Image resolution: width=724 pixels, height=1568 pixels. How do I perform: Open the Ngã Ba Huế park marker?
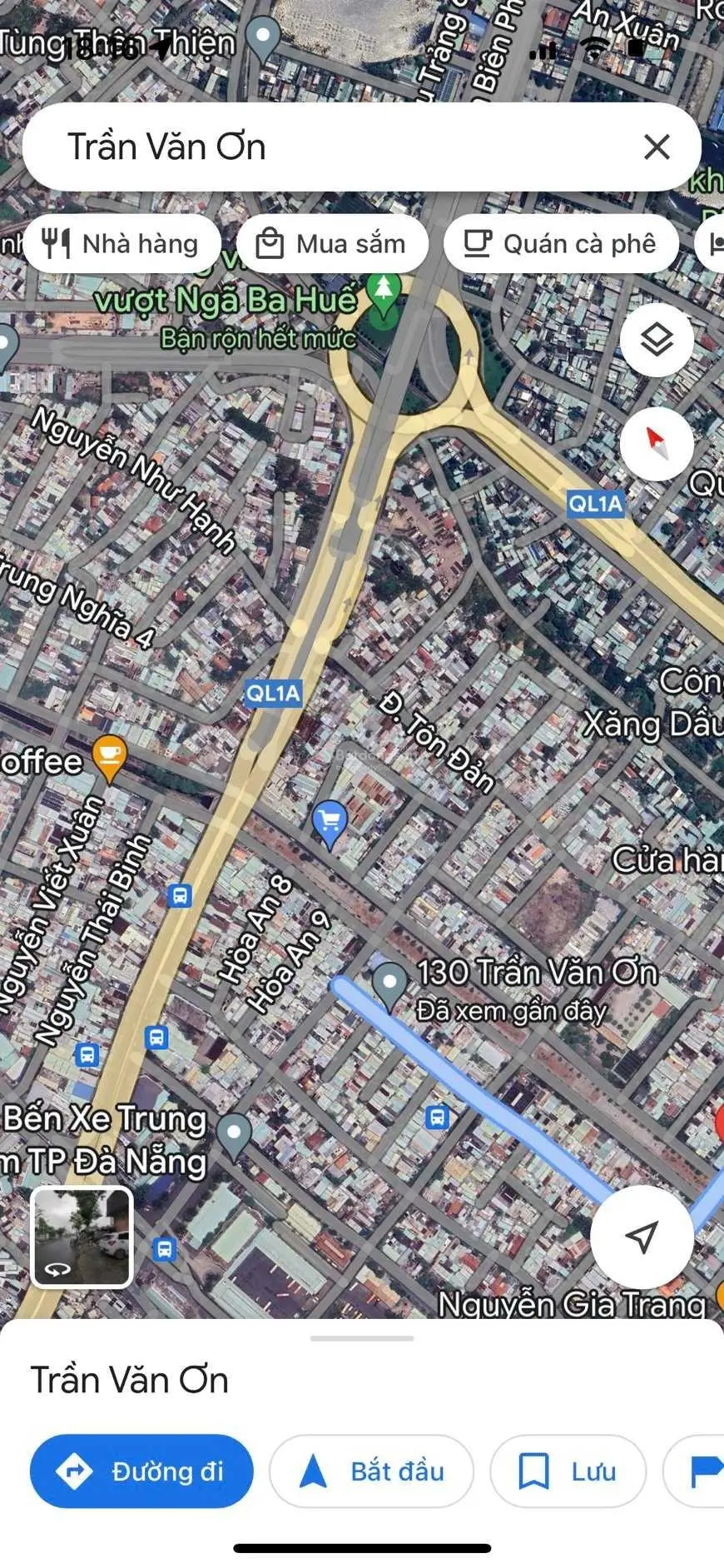coord(384,293)
